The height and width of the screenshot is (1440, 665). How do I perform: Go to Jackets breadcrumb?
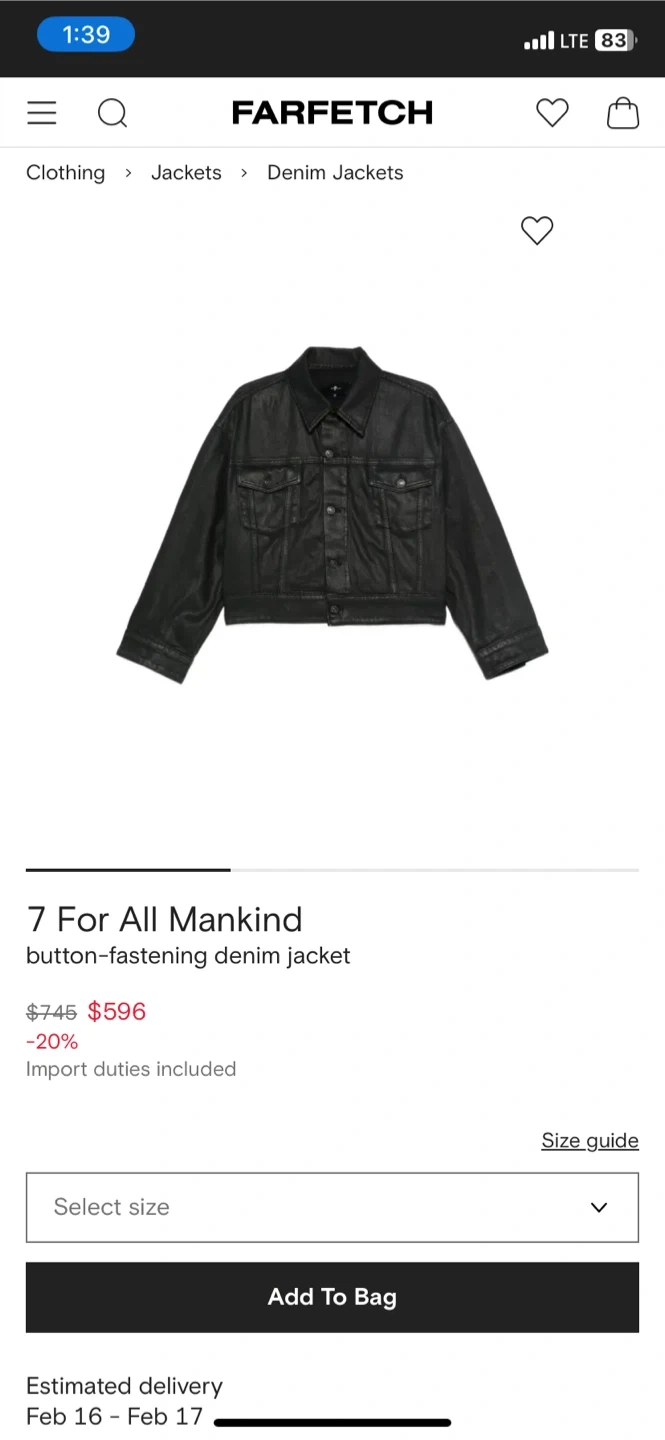(x=186, y=173)
